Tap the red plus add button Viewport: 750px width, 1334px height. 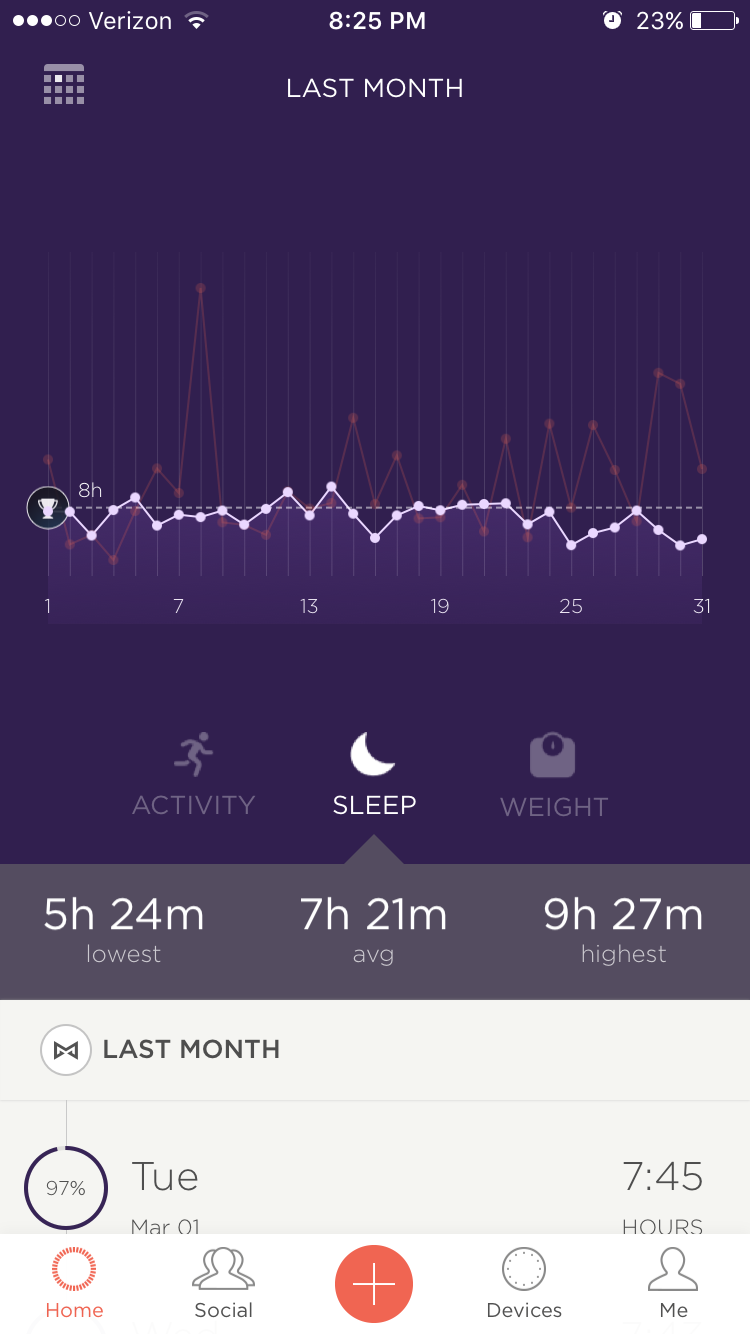click(x=374, y=1284)
